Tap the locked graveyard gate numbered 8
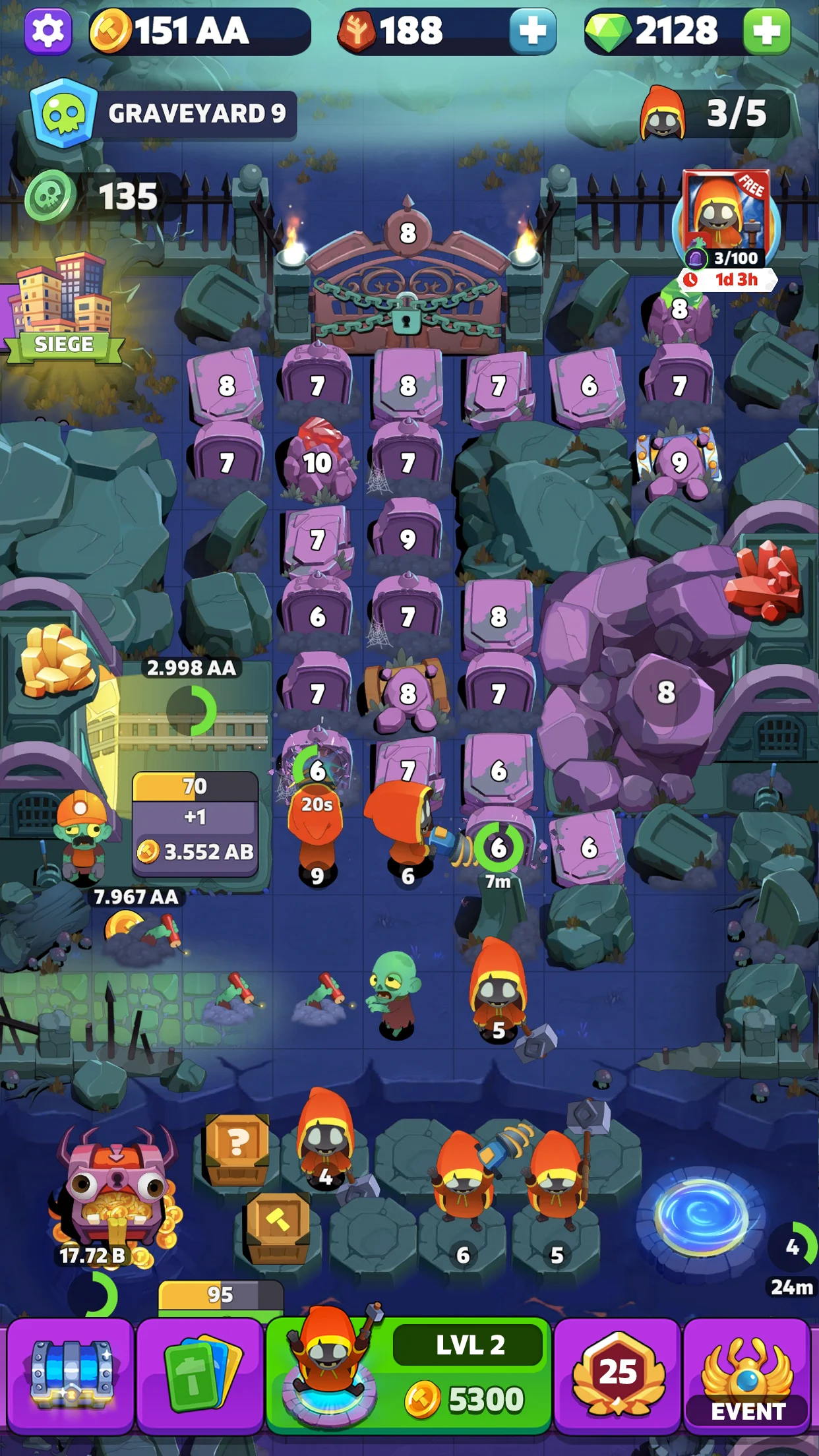 pos(408,290)
